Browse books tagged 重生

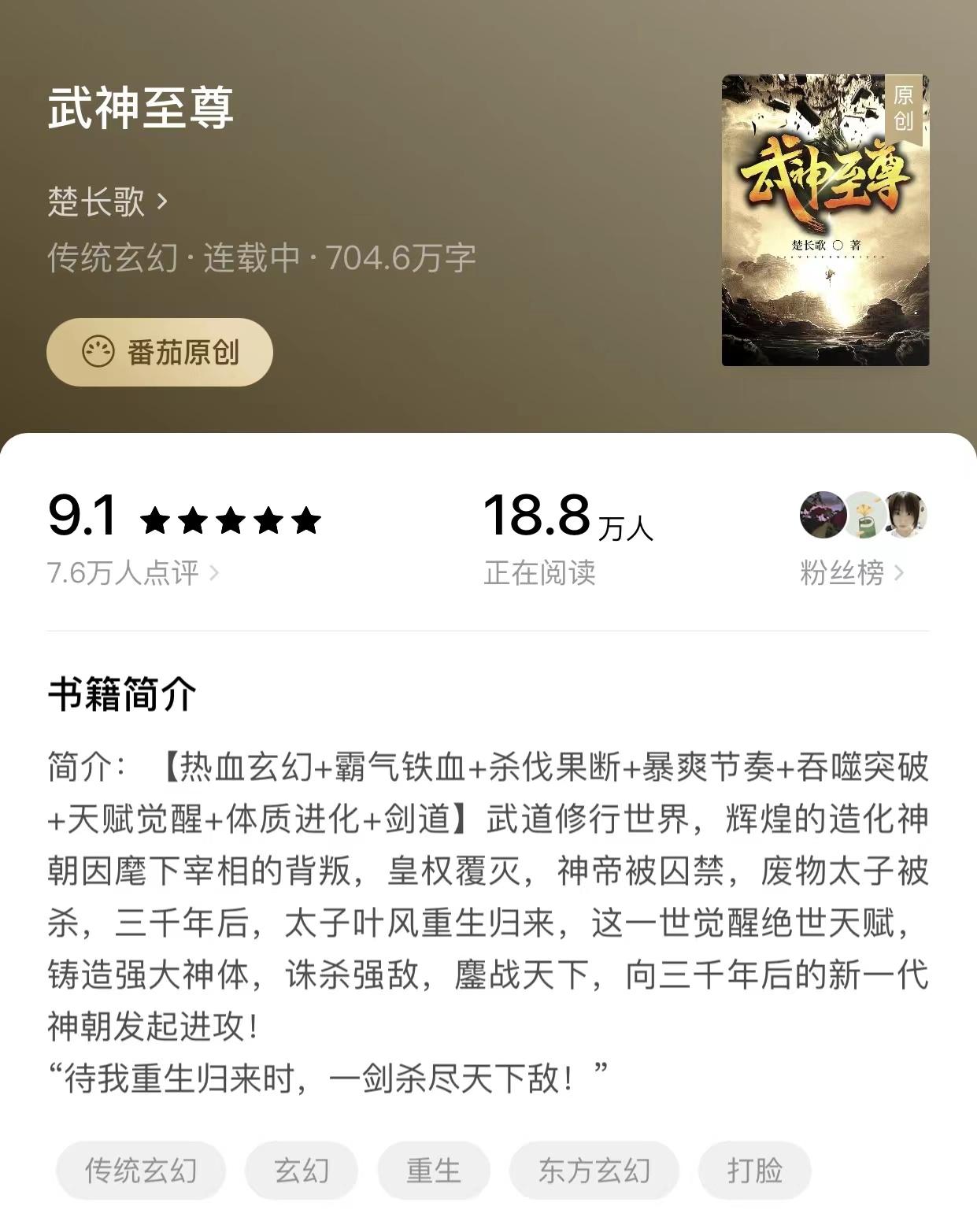click(434, 1170)
